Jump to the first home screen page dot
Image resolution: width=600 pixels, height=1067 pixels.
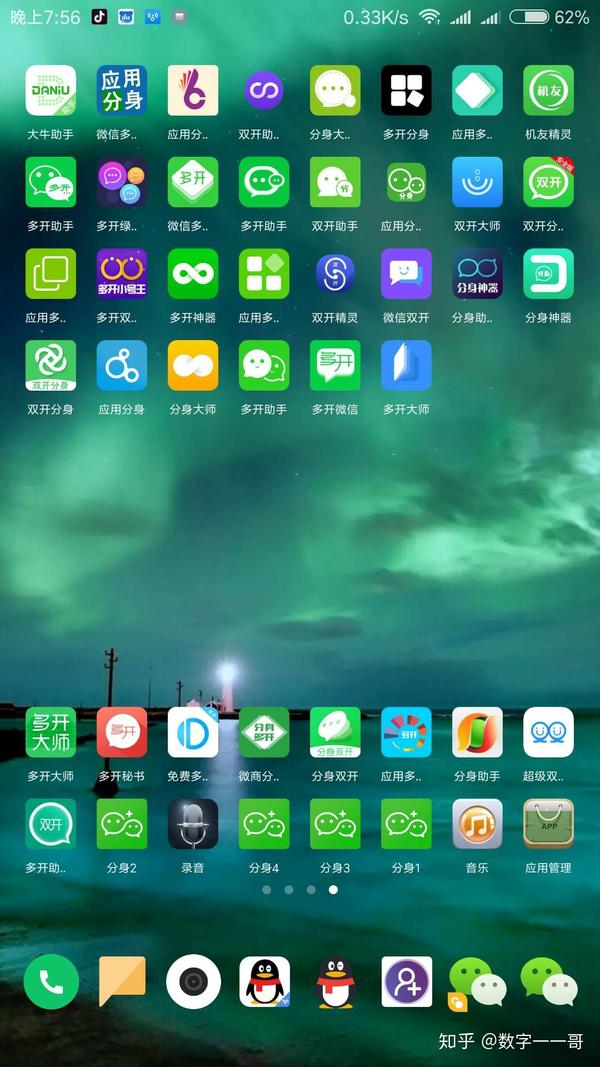266,889
